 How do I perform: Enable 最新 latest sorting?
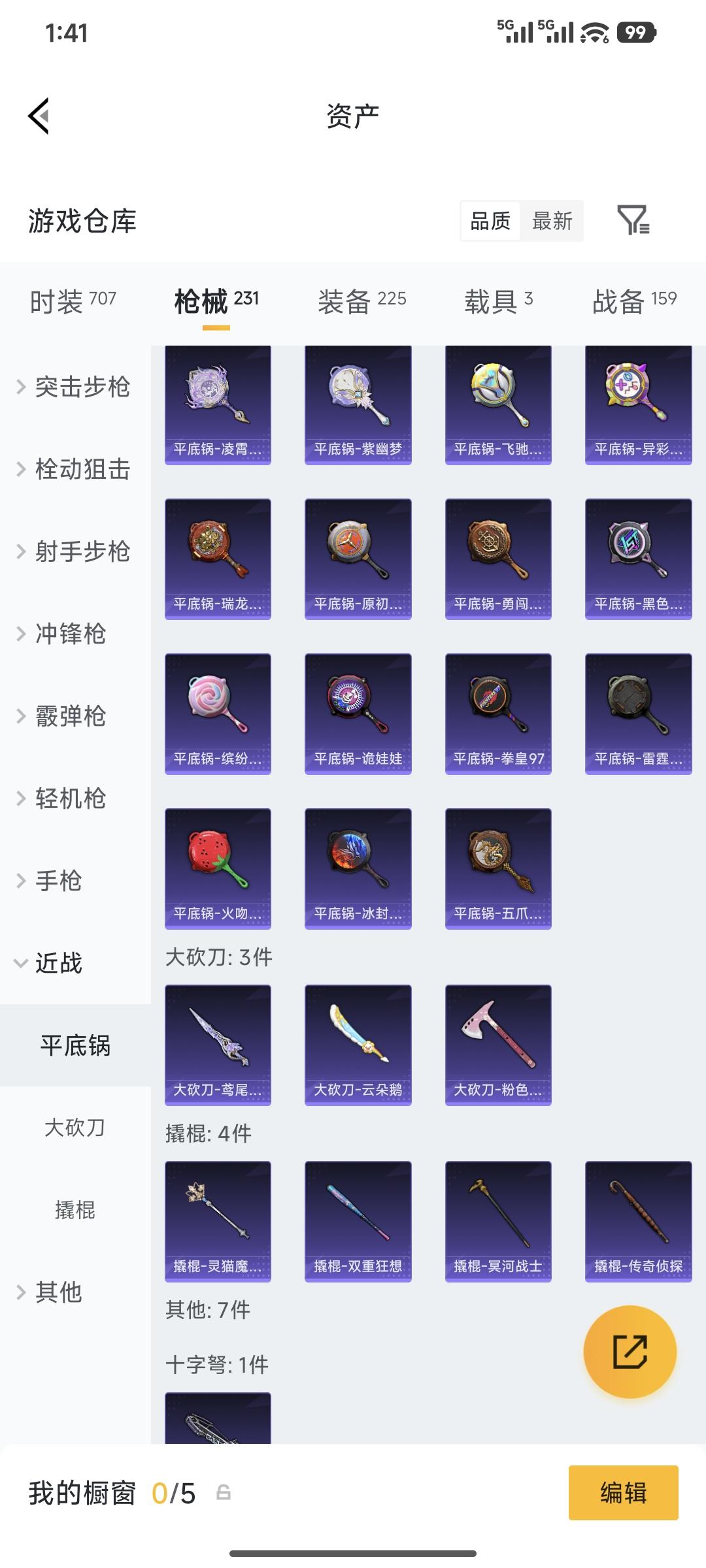pyautogui.click(x=552, y=222)
